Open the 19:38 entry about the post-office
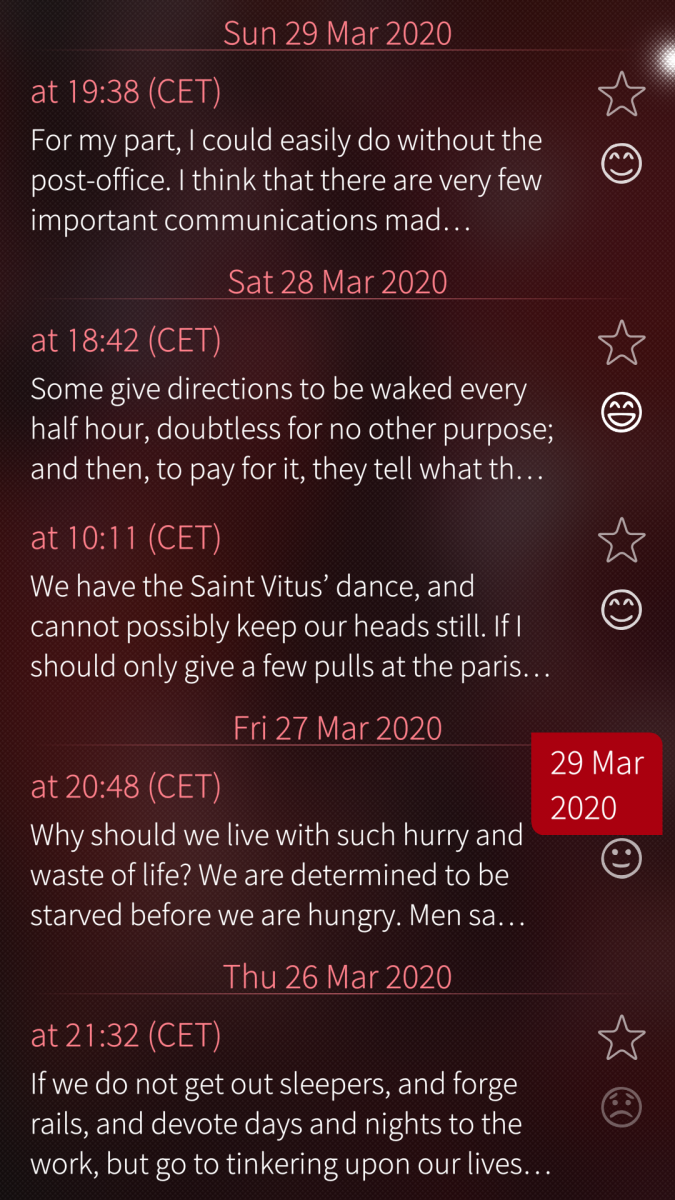Screen dimensions: 675x1200 point(287,180)
